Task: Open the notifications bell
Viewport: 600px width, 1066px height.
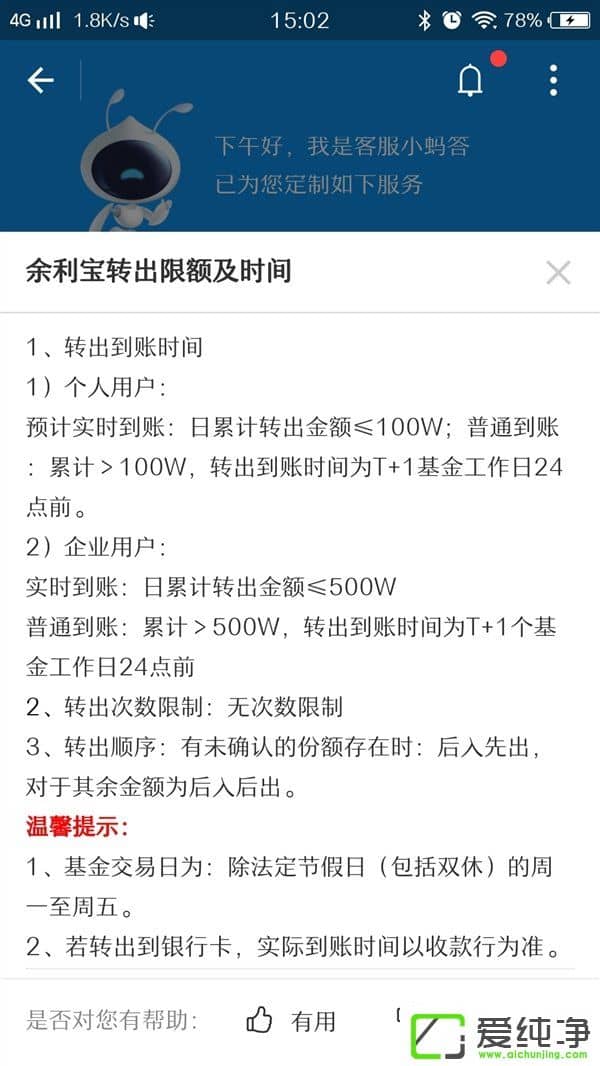Action: tap(470, 81)
